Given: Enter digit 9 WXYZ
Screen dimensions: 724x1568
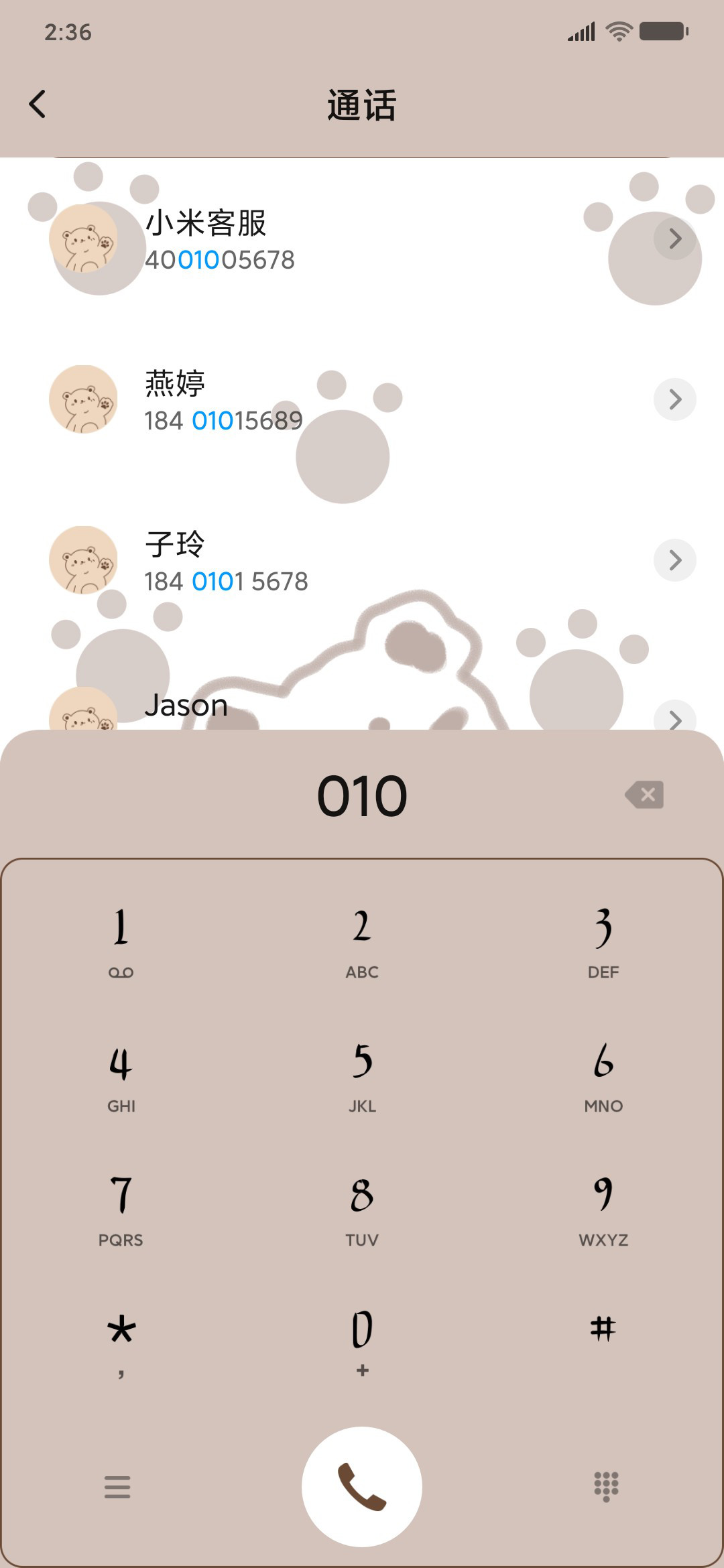Looking at the screenshot, I should pyautogui.click(x=603, y=1210).
